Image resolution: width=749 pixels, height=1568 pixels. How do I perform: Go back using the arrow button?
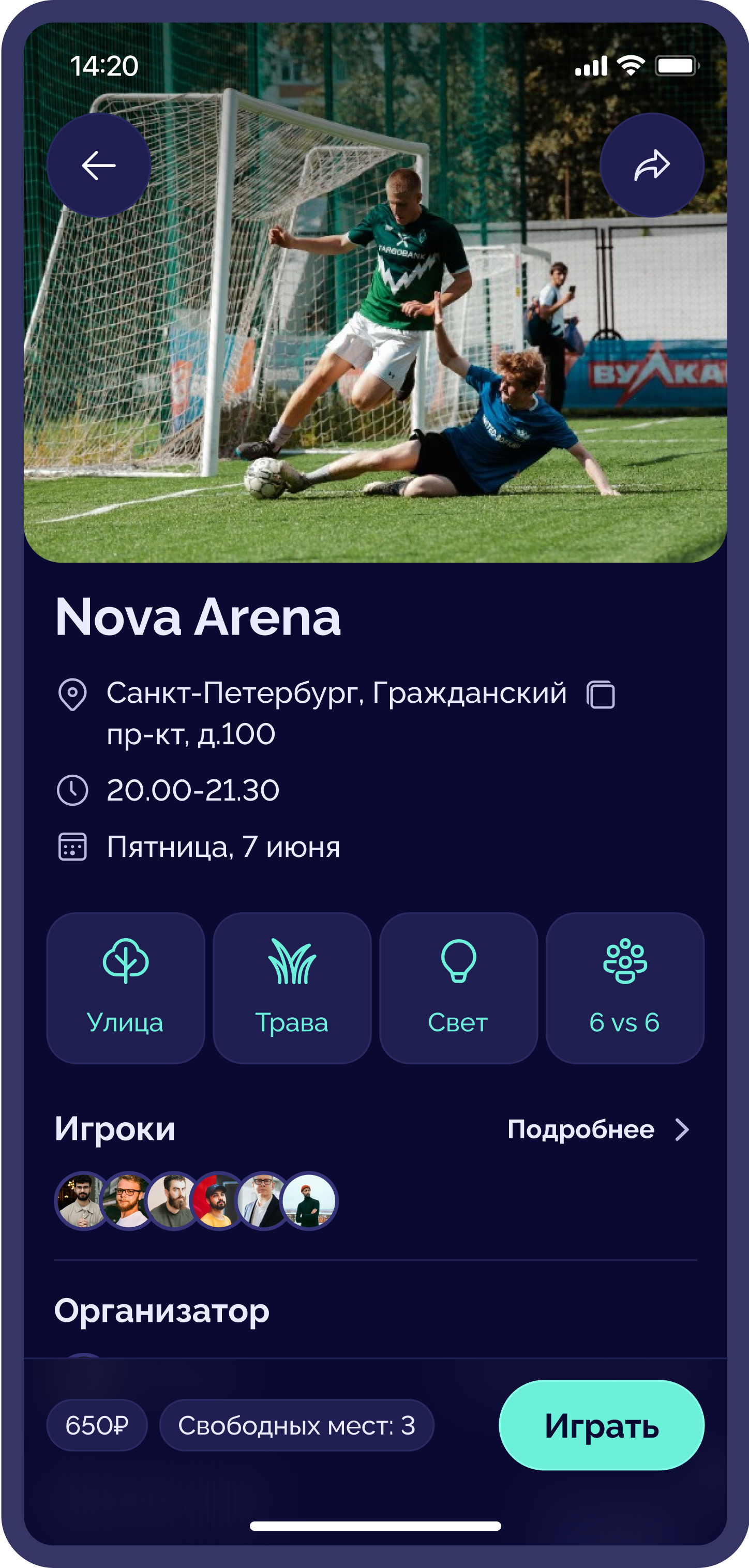point(99,165)
